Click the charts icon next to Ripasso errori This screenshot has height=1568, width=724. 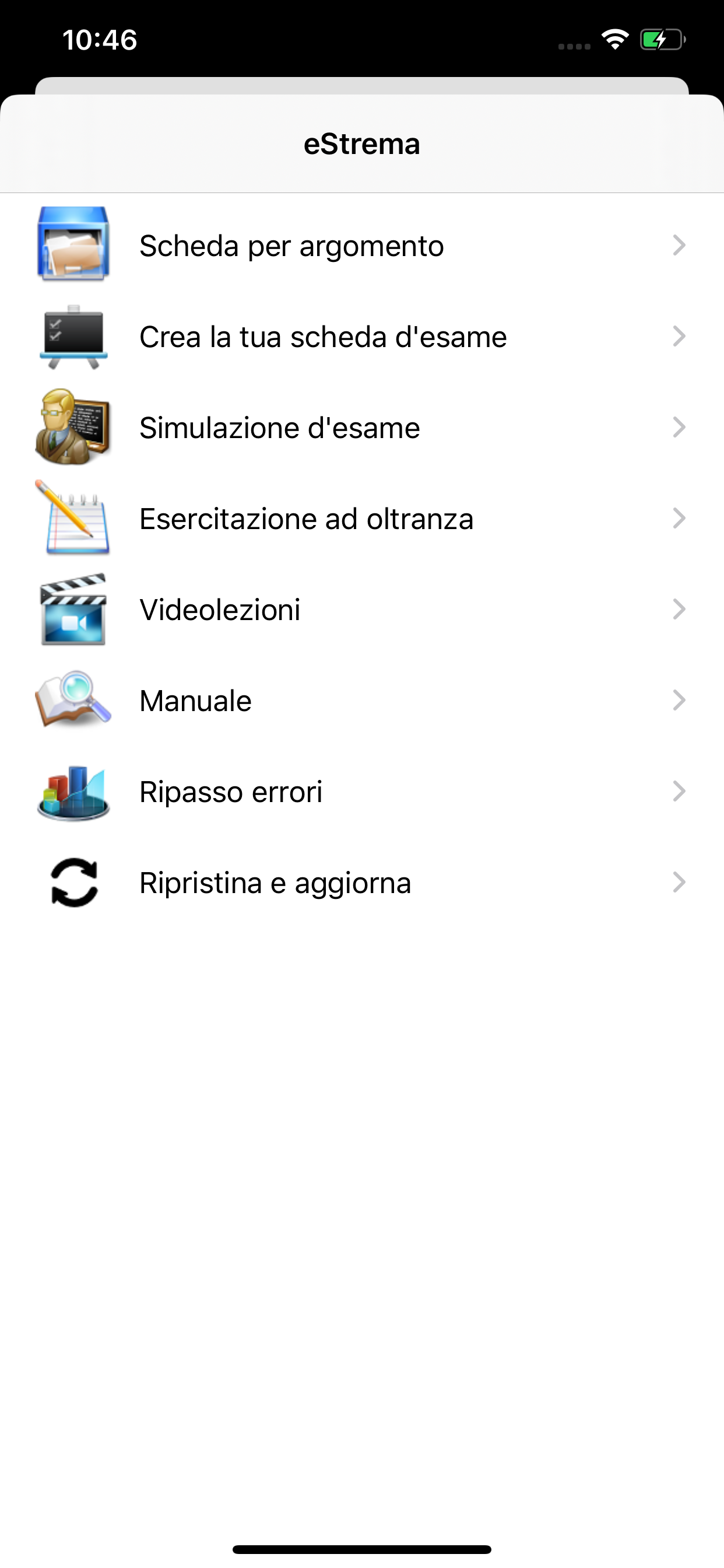click(72, 790)
